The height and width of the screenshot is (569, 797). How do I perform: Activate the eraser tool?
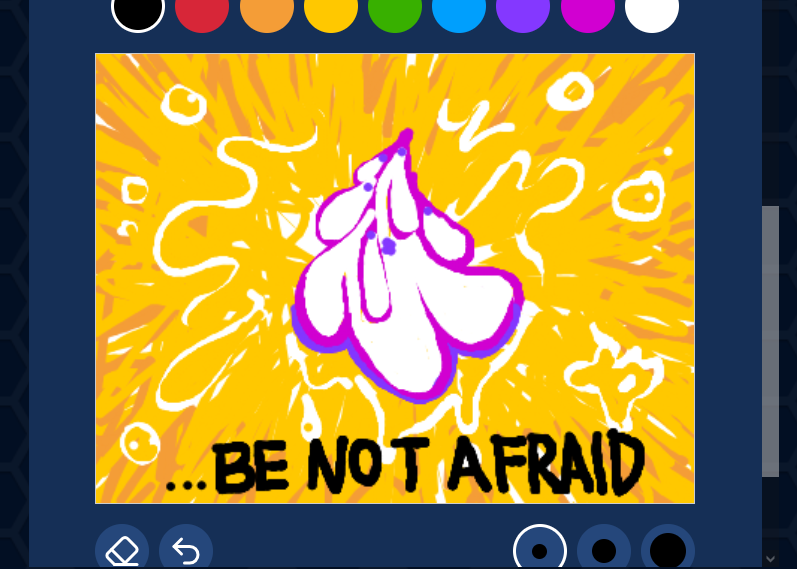pyautogui.click(x=122, y=550)
